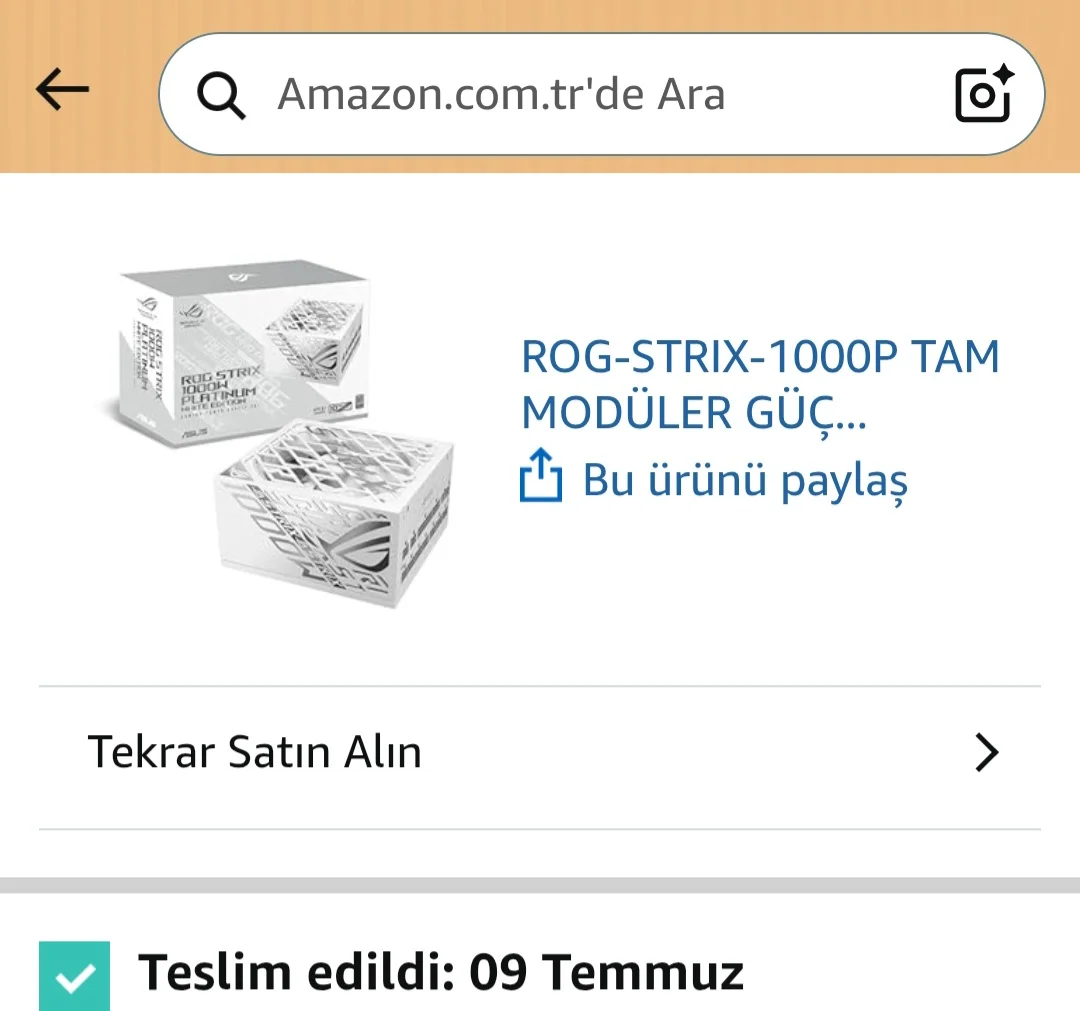Open camera lens search icon
The width and height of the screenshot is (1080, 1011).
click(984, 94)
